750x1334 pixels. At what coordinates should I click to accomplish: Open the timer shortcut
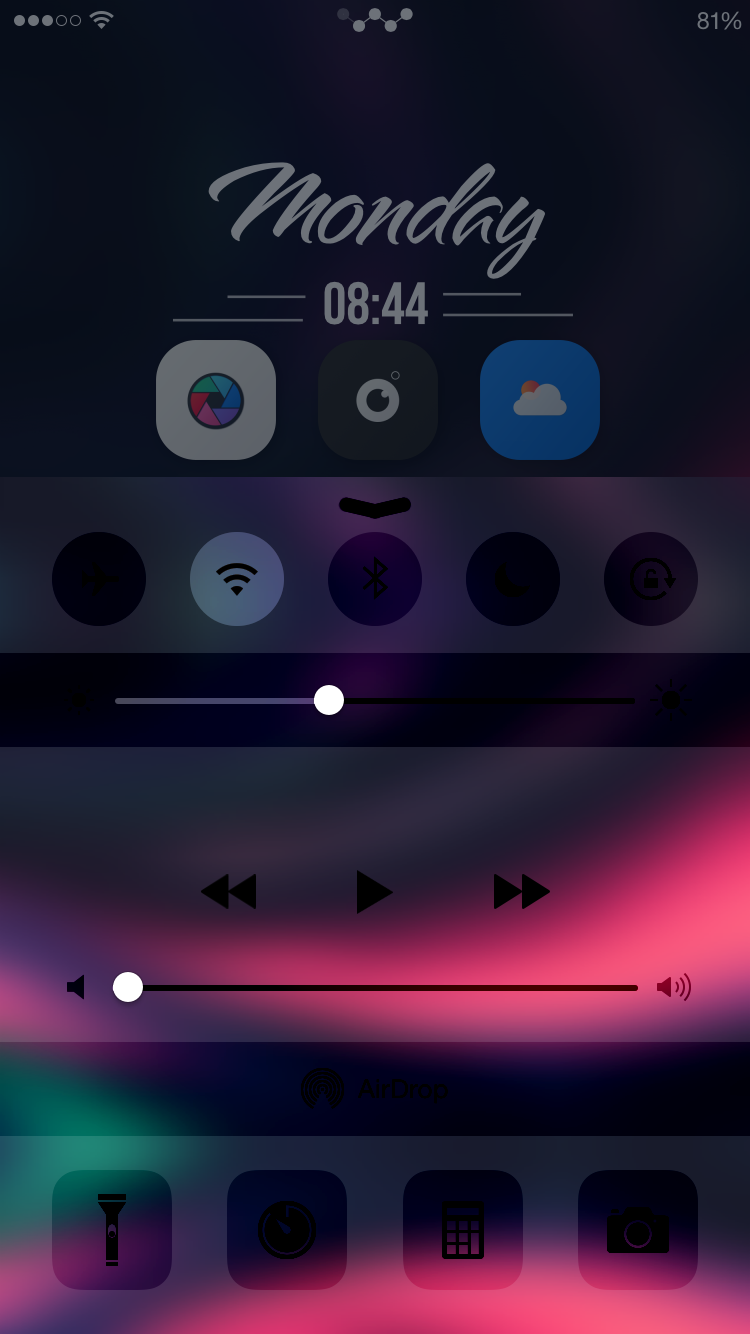tap(287, 1230)
